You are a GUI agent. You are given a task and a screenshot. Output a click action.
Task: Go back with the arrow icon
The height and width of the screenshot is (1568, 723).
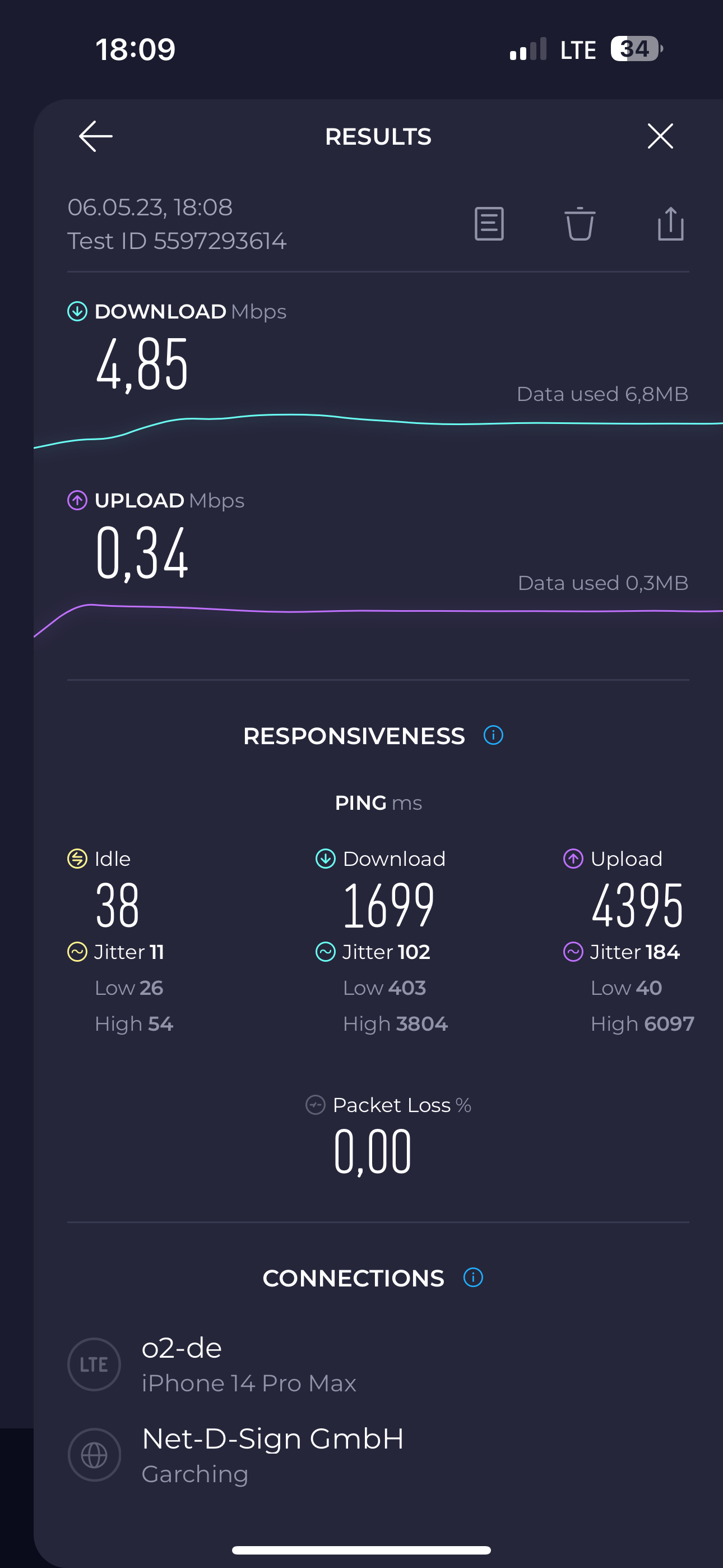pos(95,136)
